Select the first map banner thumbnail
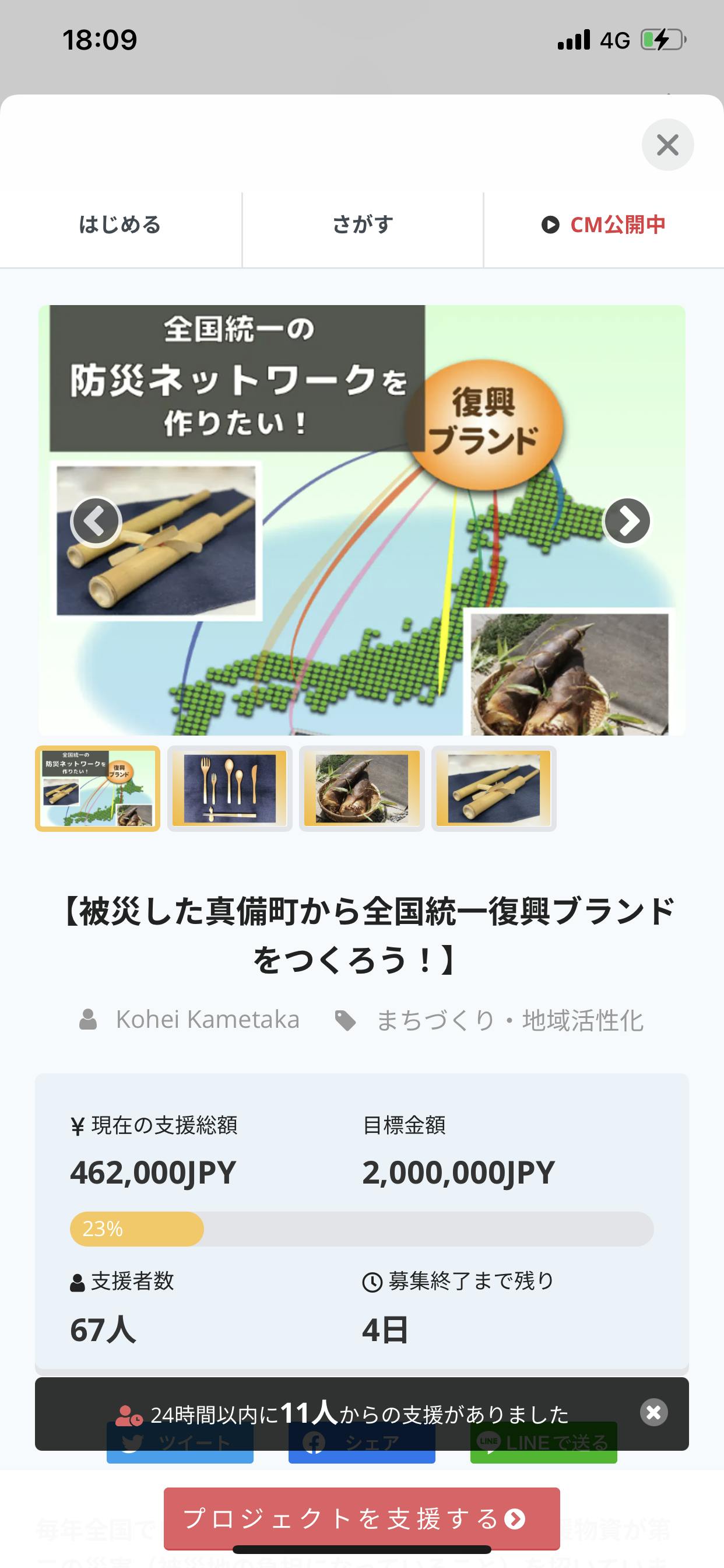Screen dimensions: 724x1568 [x=97, y=788]
